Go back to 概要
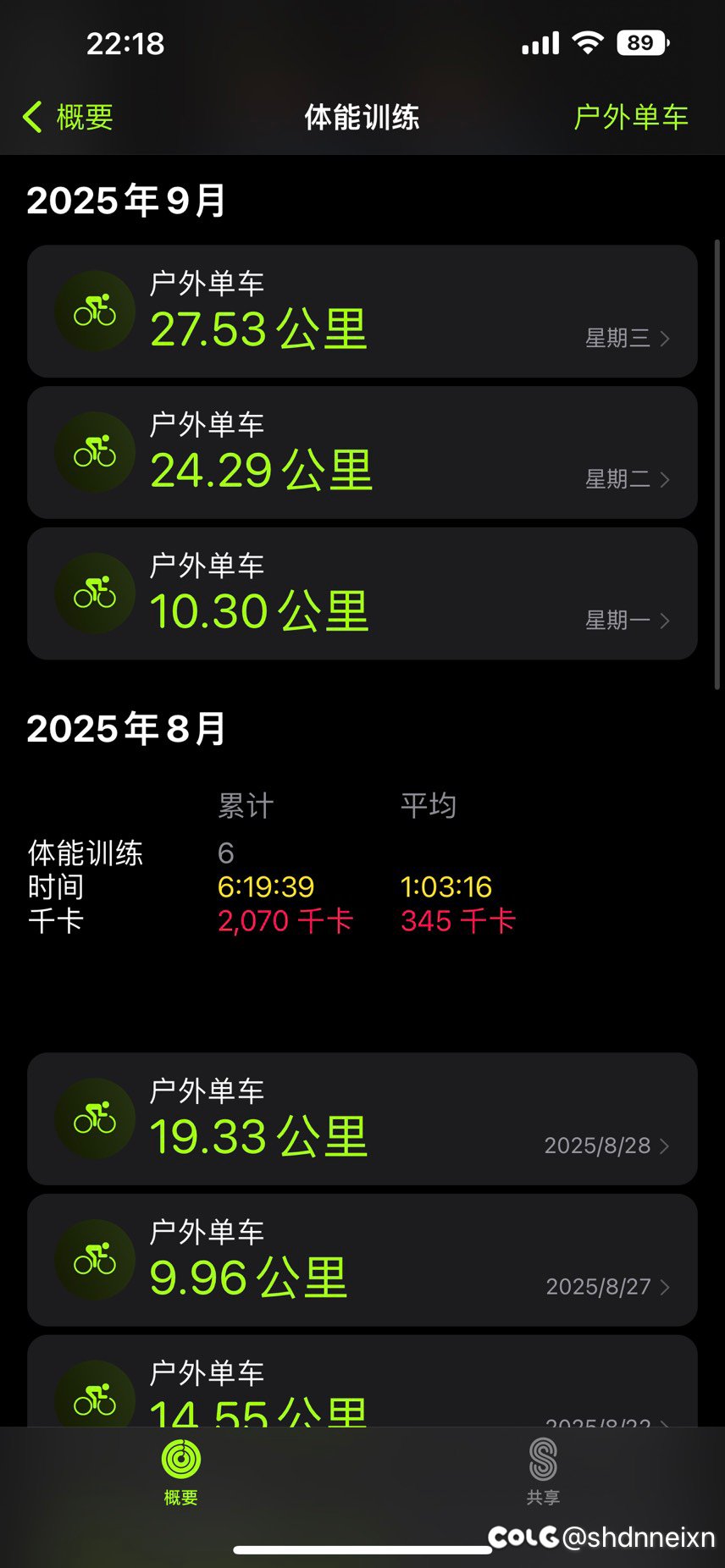This screenshot has height=1568, width=725. pyautogui.click(x=68, y=117)
